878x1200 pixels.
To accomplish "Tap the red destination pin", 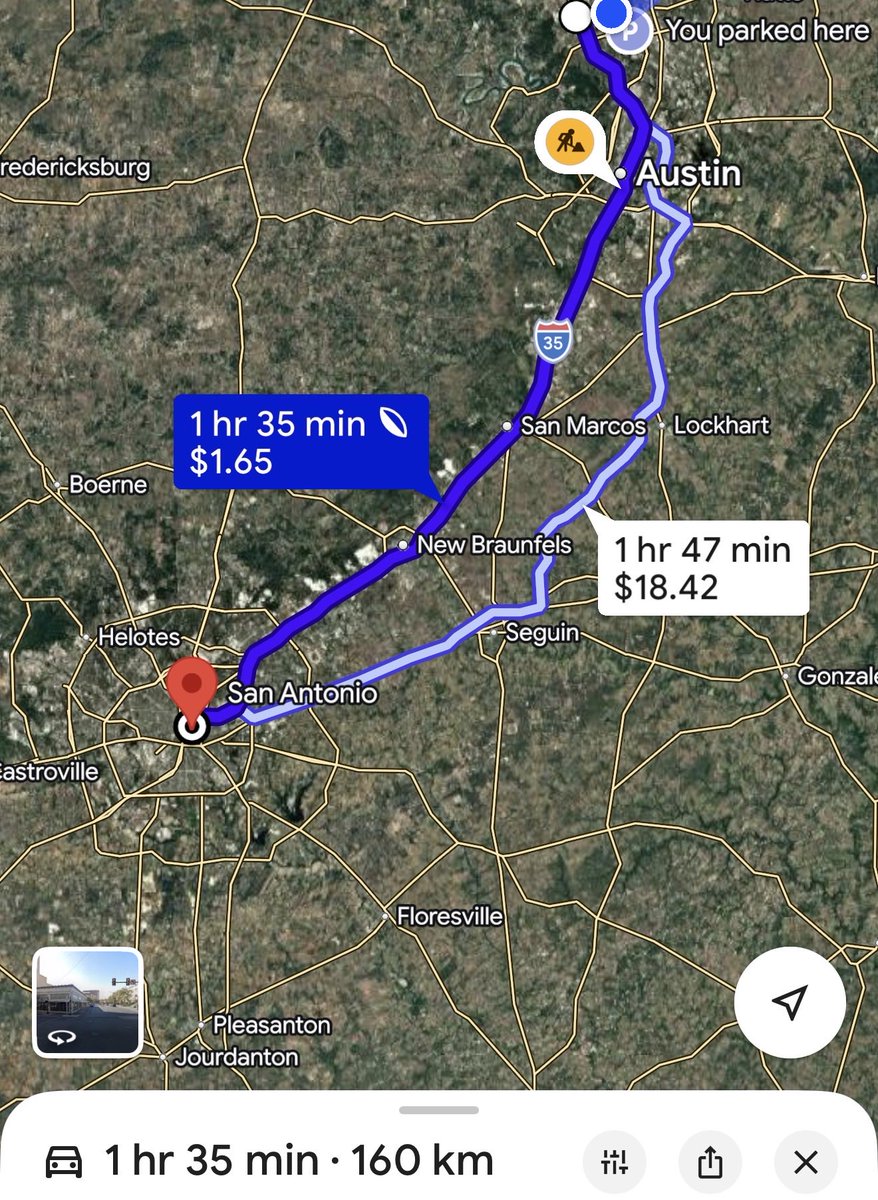I will coord(192,686).
